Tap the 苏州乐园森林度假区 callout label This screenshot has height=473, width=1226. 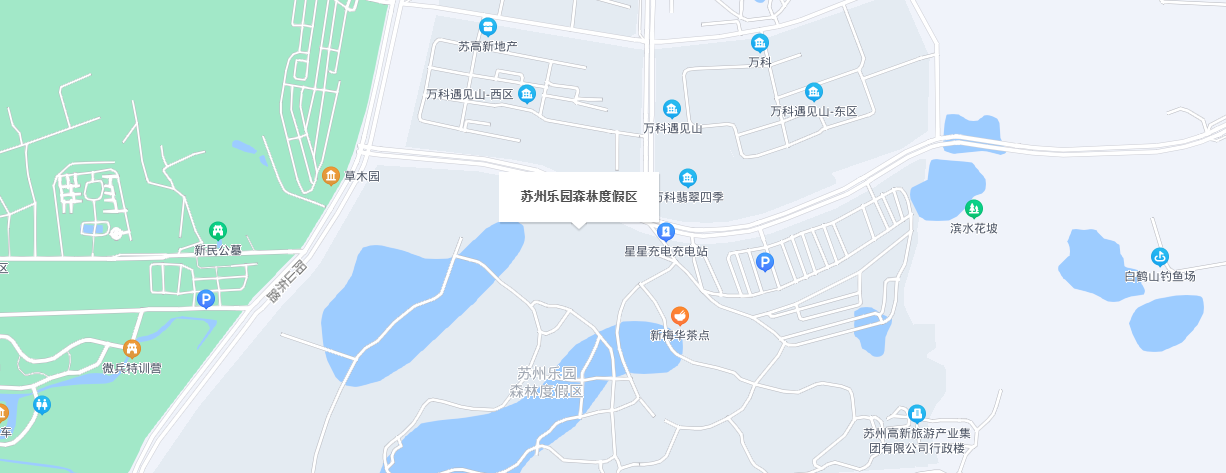578,197
